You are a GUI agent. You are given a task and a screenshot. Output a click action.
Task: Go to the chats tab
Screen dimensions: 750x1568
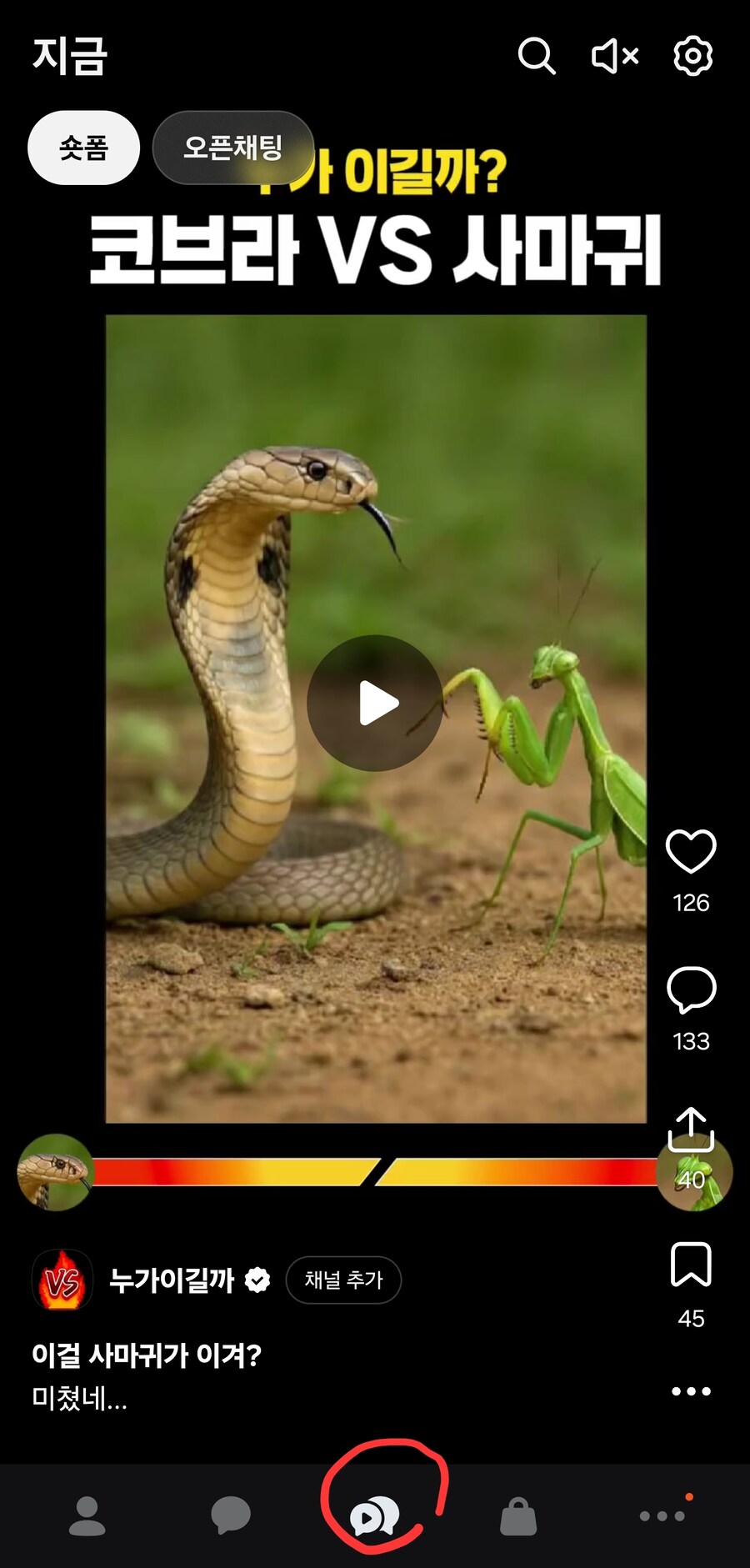[231, 1516]
